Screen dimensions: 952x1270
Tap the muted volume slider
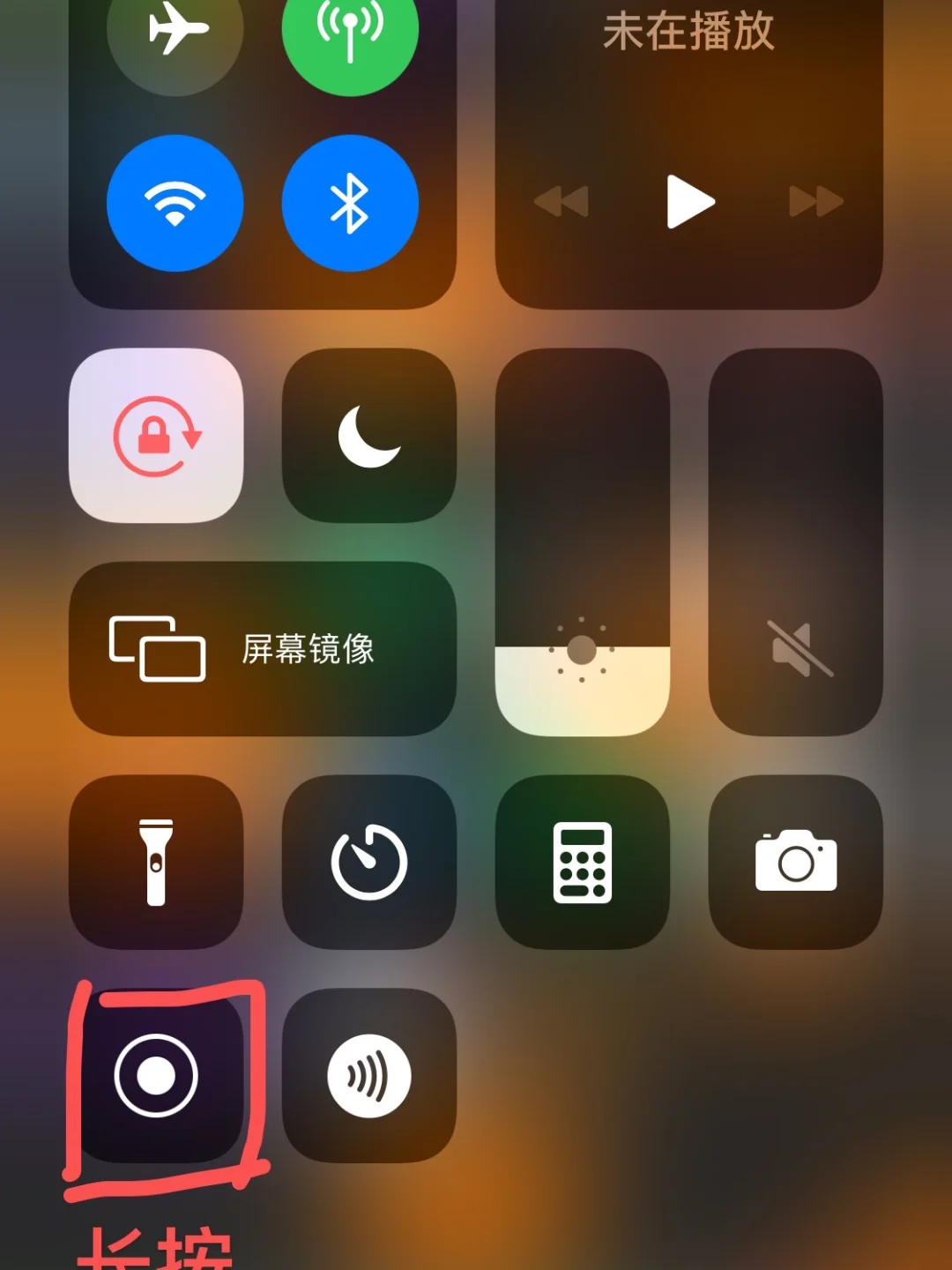[796, 542]
